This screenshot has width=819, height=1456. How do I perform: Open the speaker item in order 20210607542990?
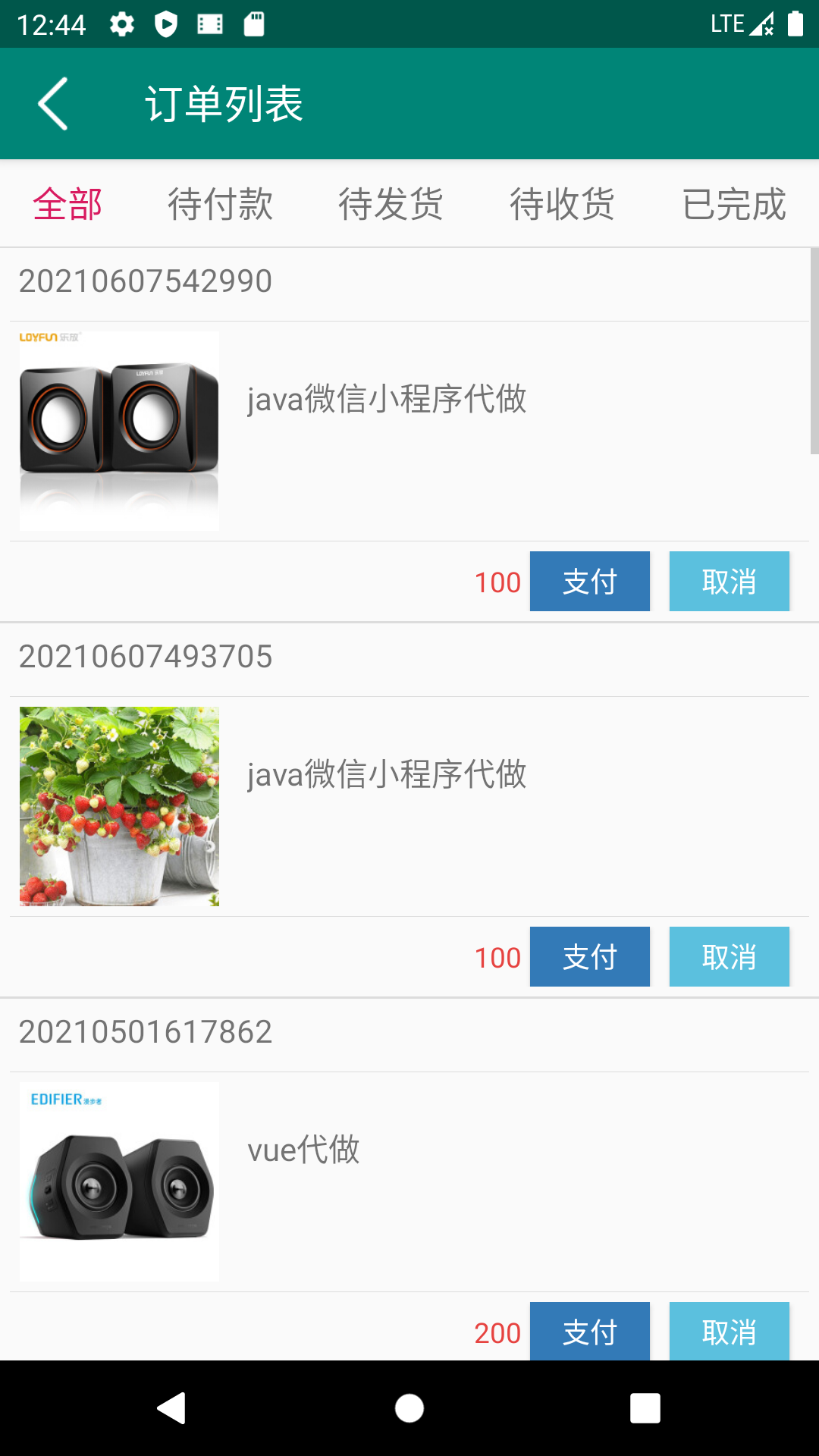[120, 431]
